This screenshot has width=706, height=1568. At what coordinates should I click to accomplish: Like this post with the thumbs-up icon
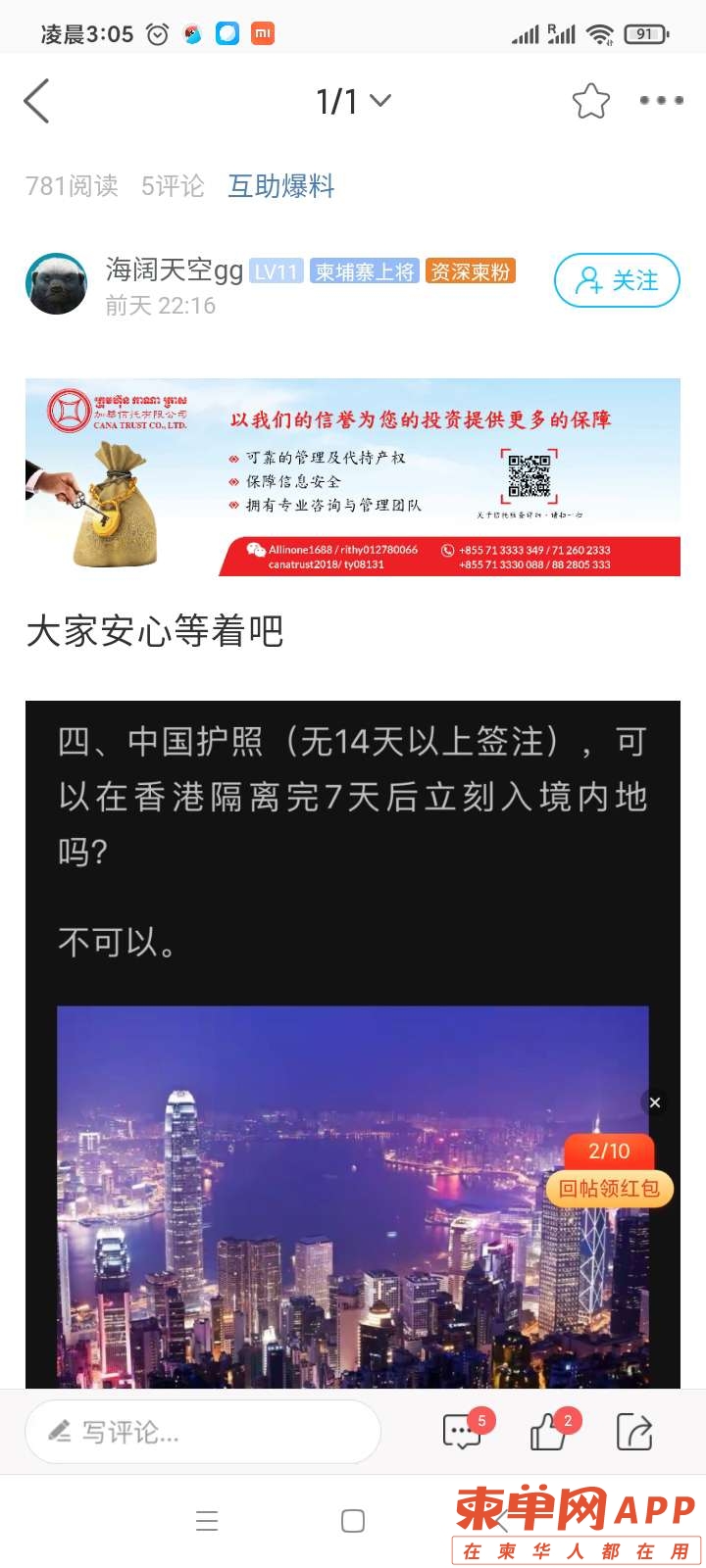coord(548,1432)
